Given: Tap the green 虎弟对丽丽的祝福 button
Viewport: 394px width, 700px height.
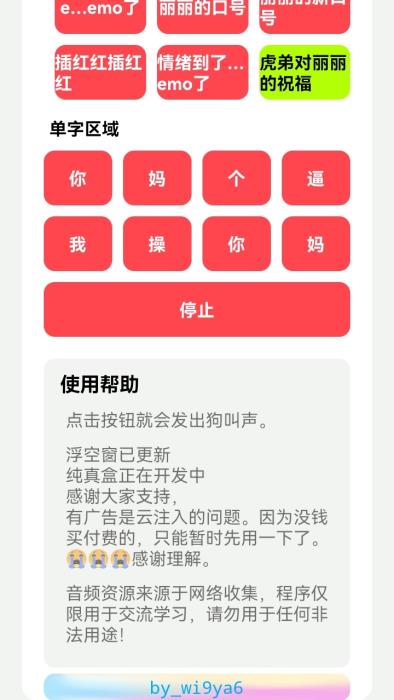Looking at the screenshot, I should tap(305, 72).
